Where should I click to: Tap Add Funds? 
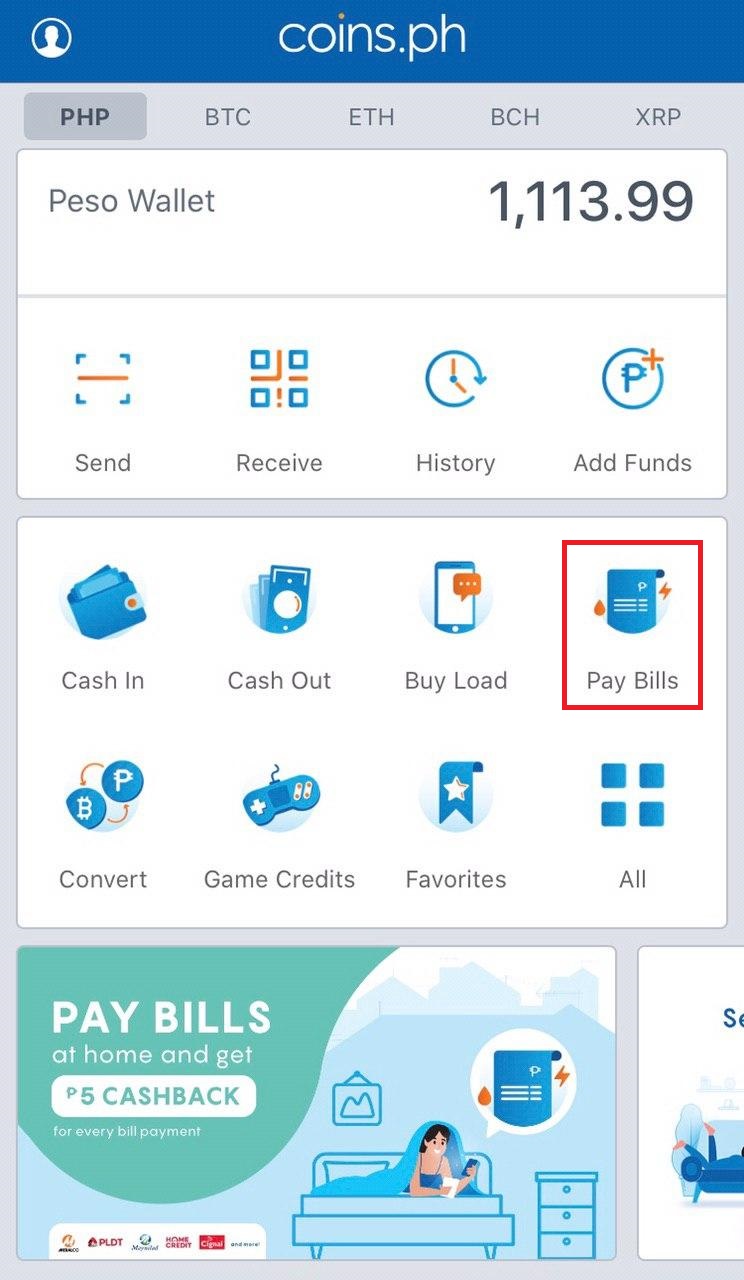click(632, 410)
